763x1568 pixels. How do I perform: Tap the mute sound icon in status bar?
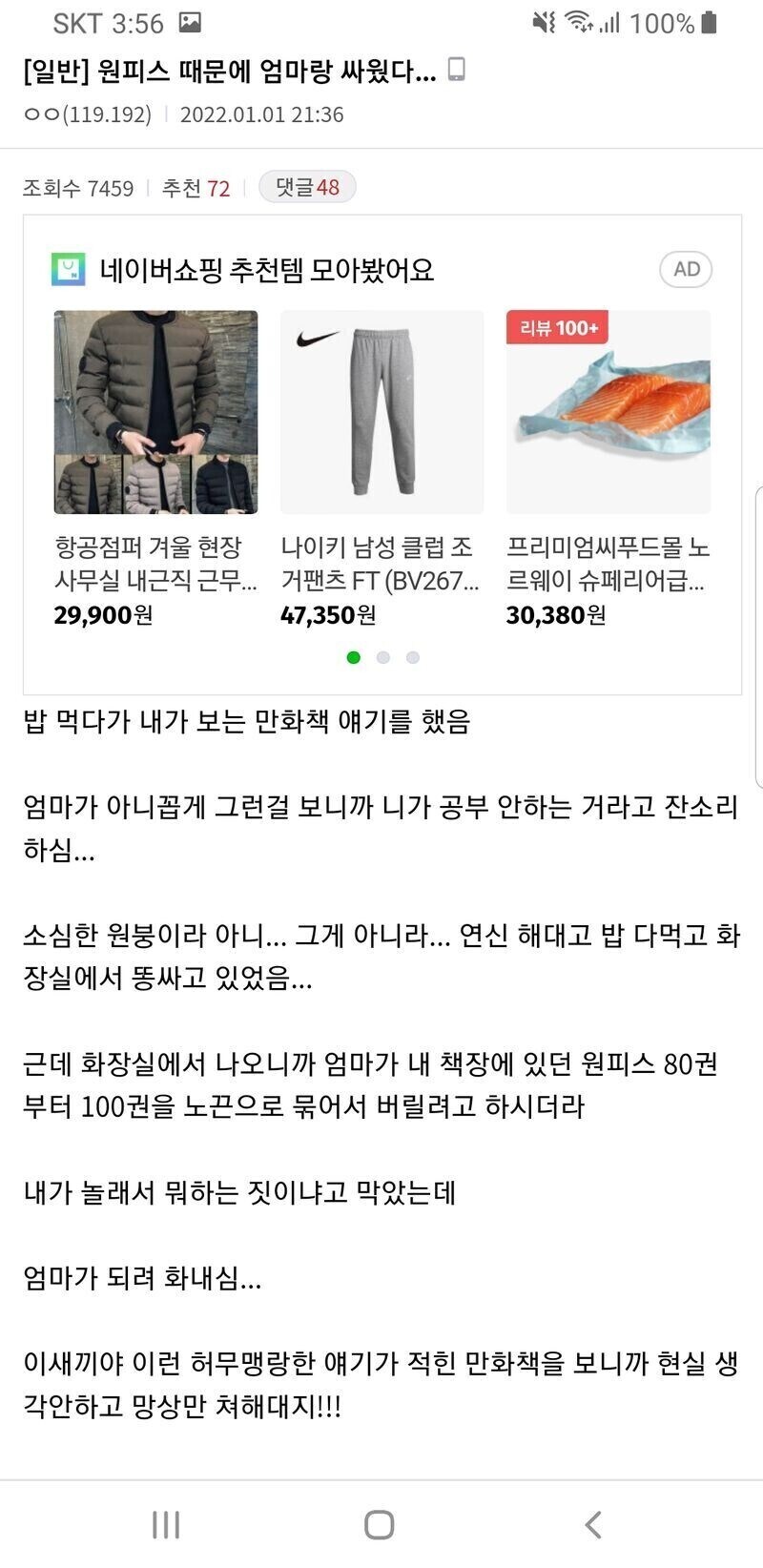[544, 21]
